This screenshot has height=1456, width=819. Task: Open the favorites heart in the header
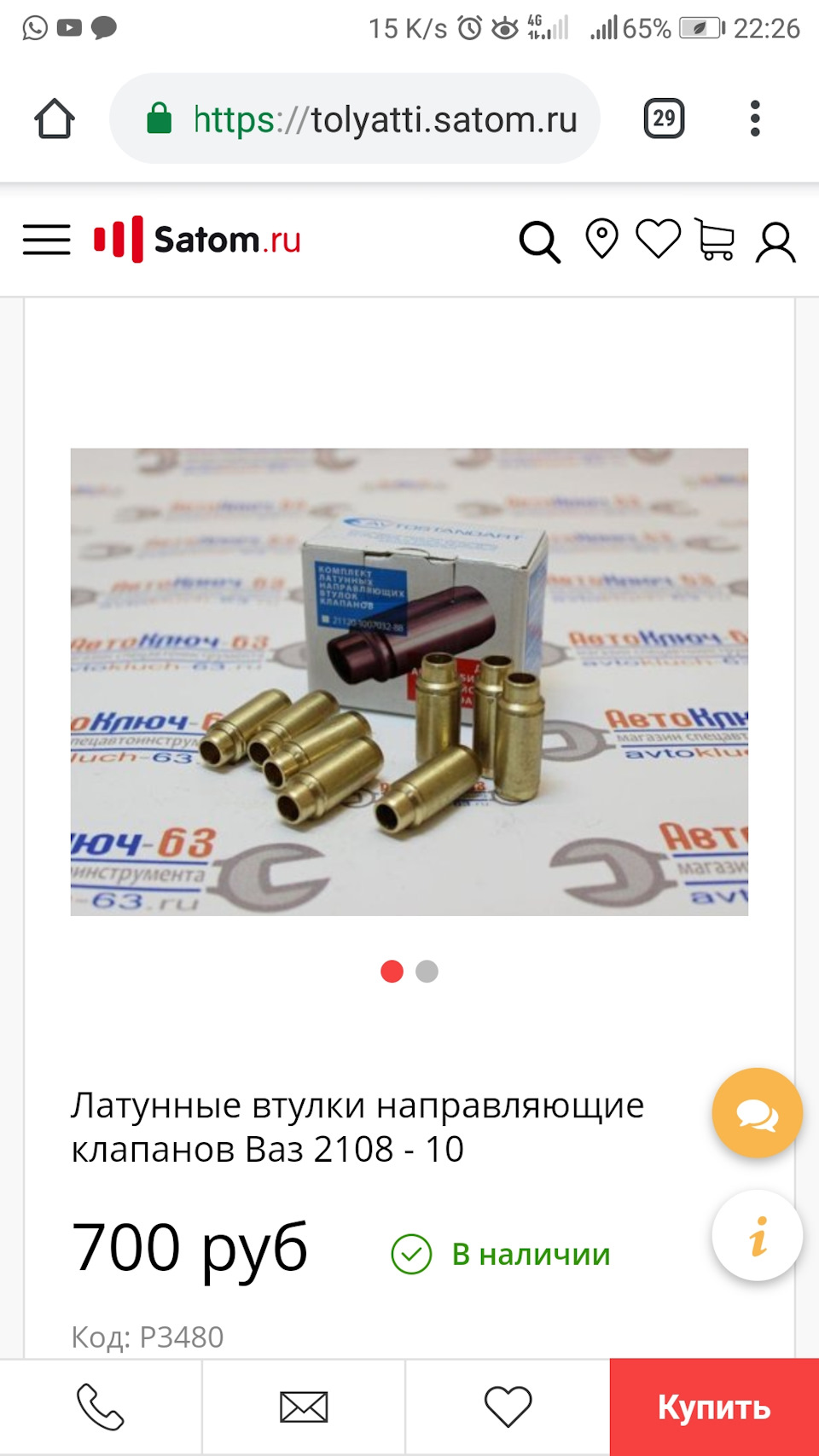pyautogui.click(x=659, y=239)
